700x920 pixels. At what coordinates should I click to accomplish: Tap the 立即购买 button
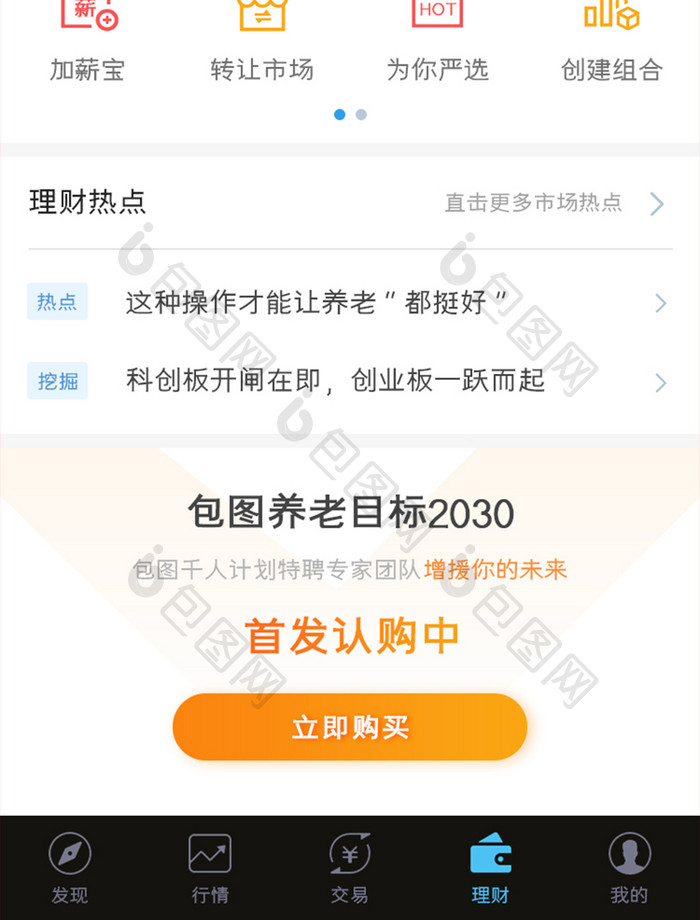coord(350,727)
